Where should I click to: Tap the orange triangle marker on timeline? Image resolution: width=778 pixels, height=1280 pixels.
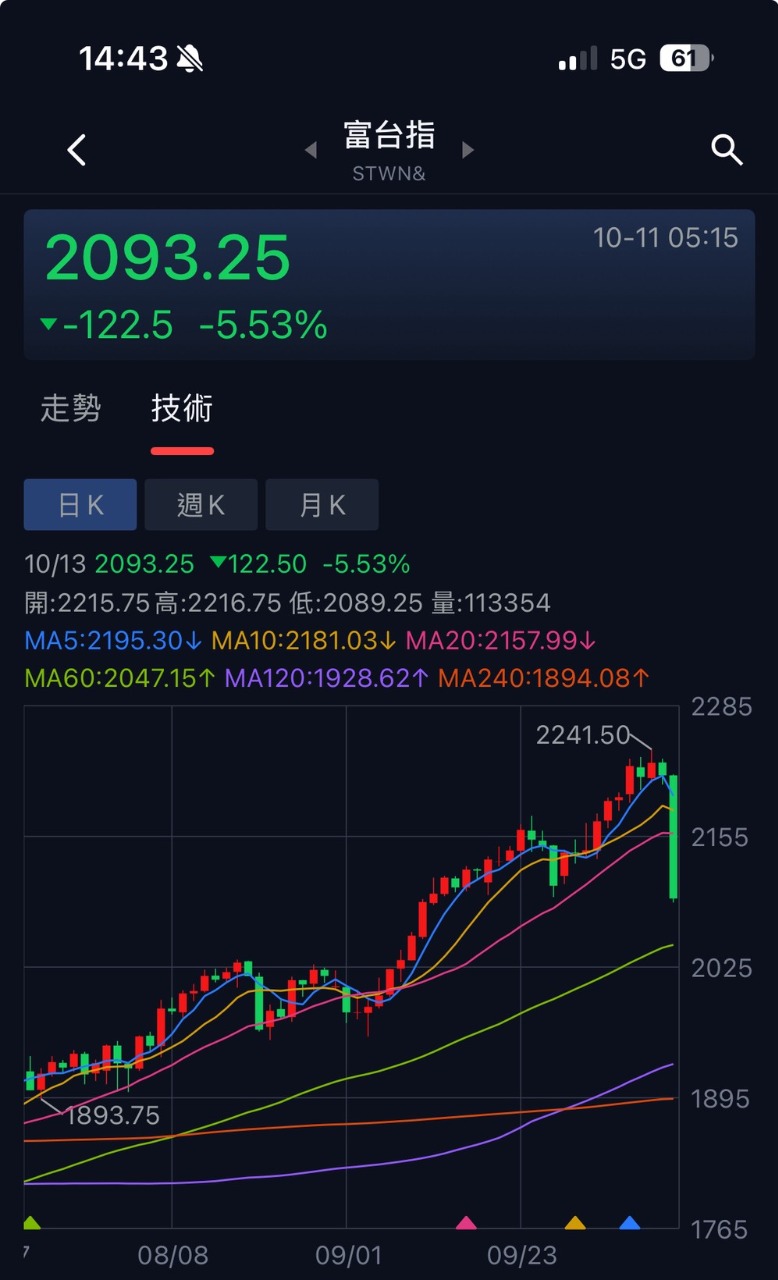(x=575, y=1222)
